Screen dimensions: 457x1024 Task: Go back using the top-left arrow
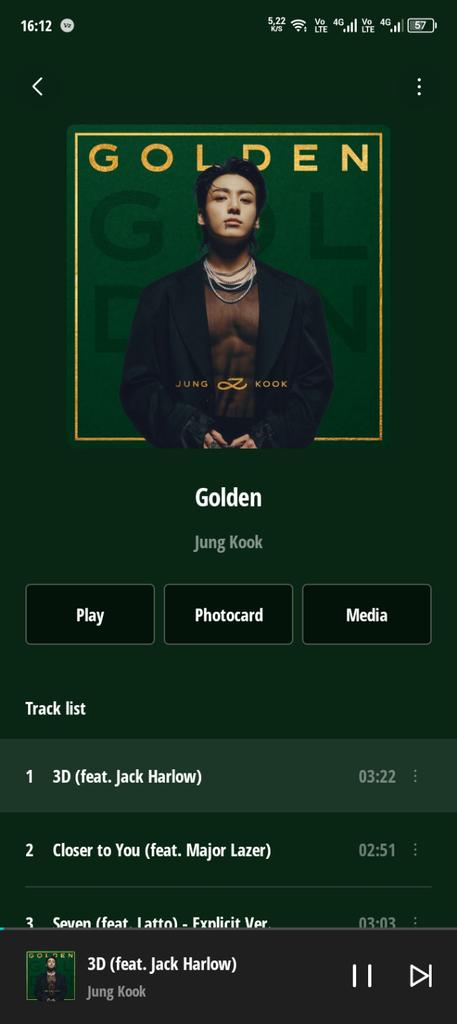pos(37,86)
